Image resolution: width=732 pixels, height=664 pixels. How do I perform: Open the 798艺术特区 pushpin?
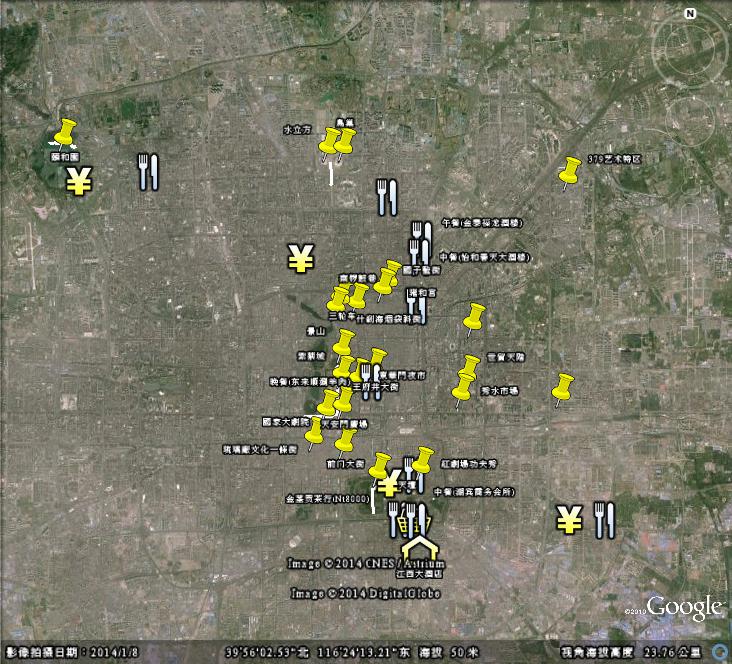(571, 170)
